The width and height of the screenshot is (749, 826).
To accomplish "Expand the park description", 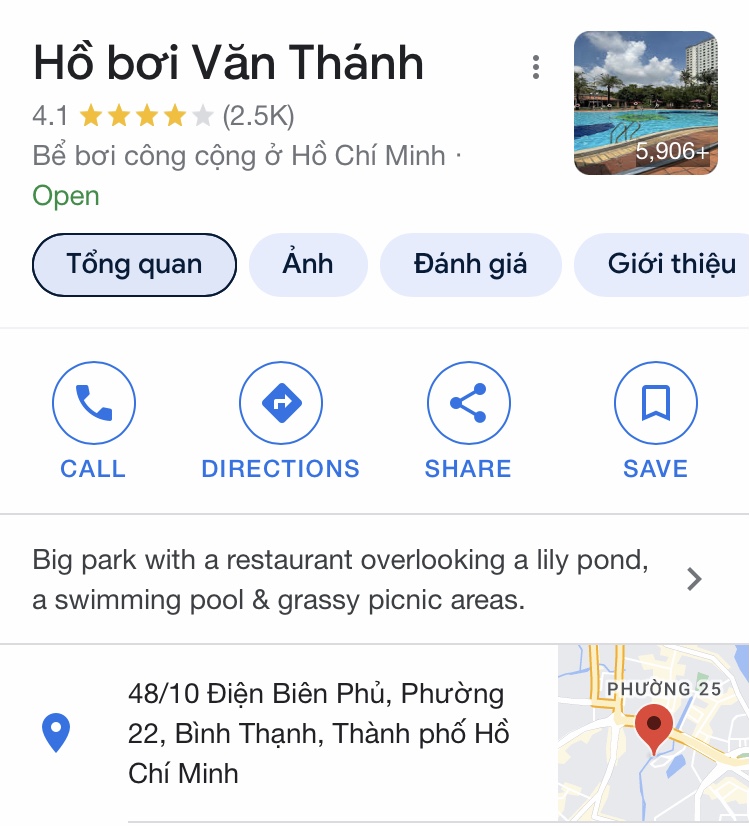I will (x=694, y=579).
